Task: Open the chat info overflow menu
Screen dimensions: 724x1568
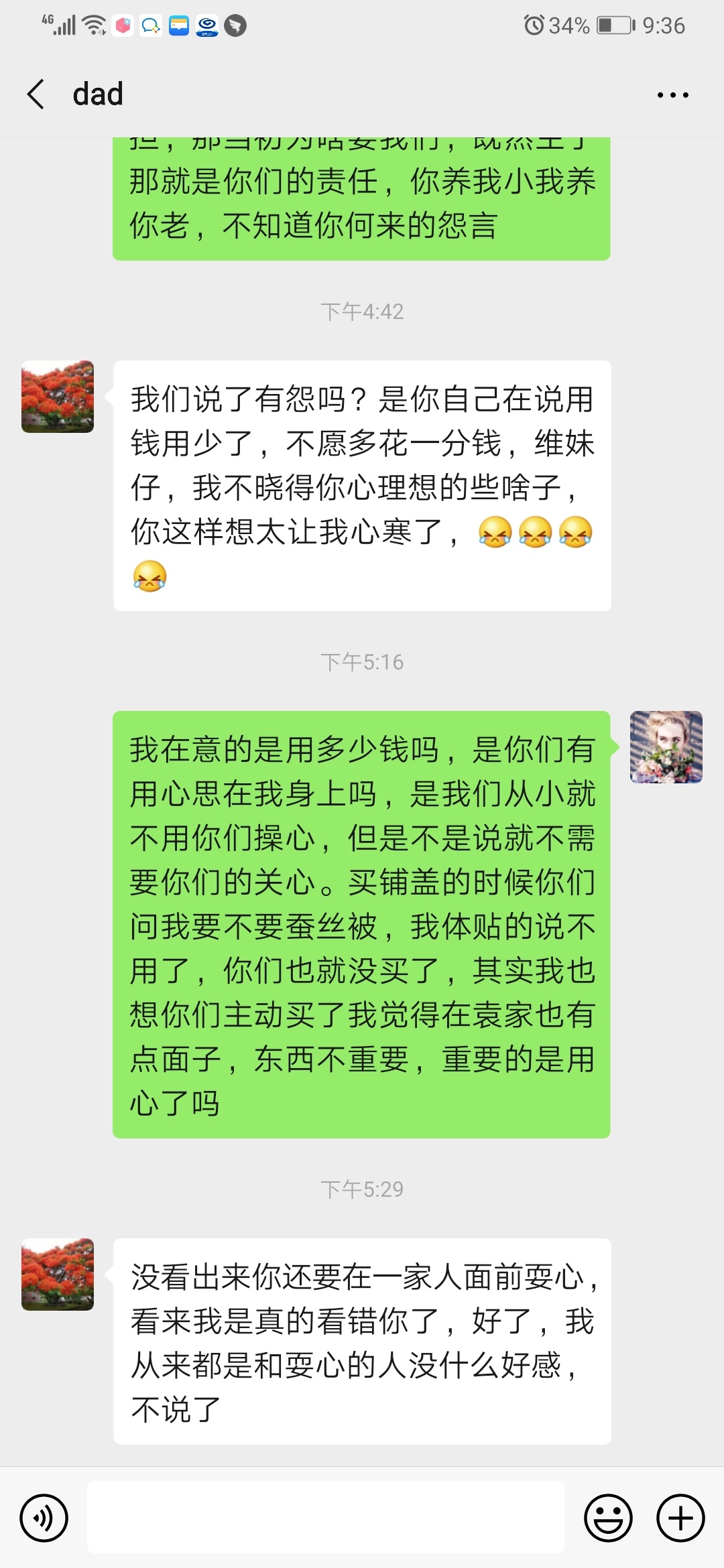Action: (672, 95)
